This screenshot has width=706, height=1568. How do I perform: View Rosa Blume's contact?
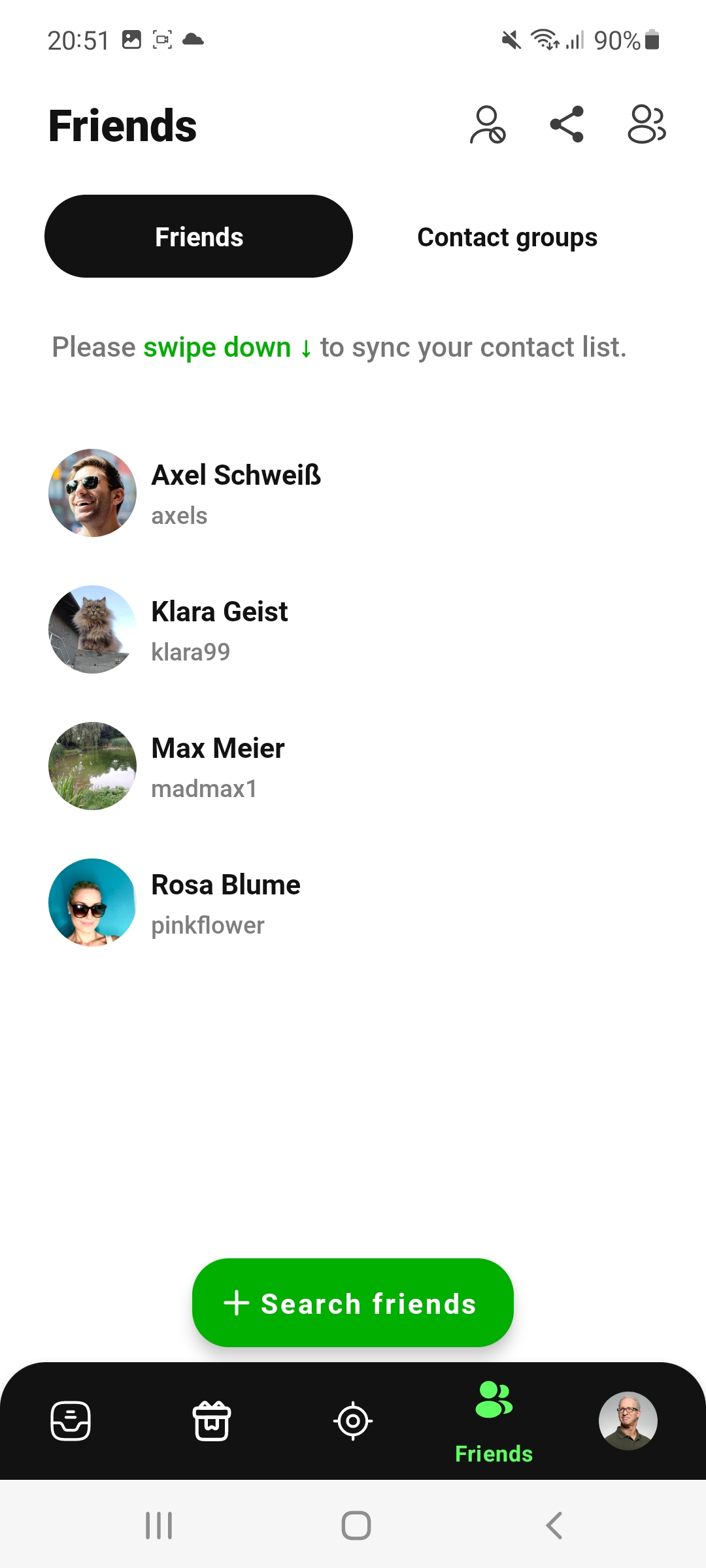(226, 903)
